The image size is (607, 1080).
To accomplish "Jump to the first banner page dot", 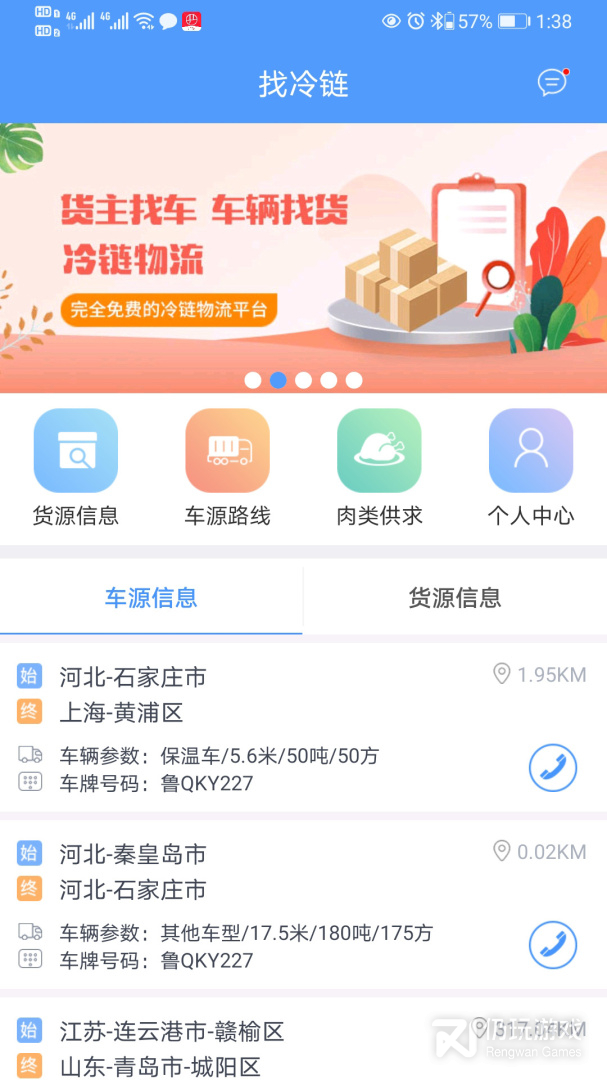I will [253, 380].
